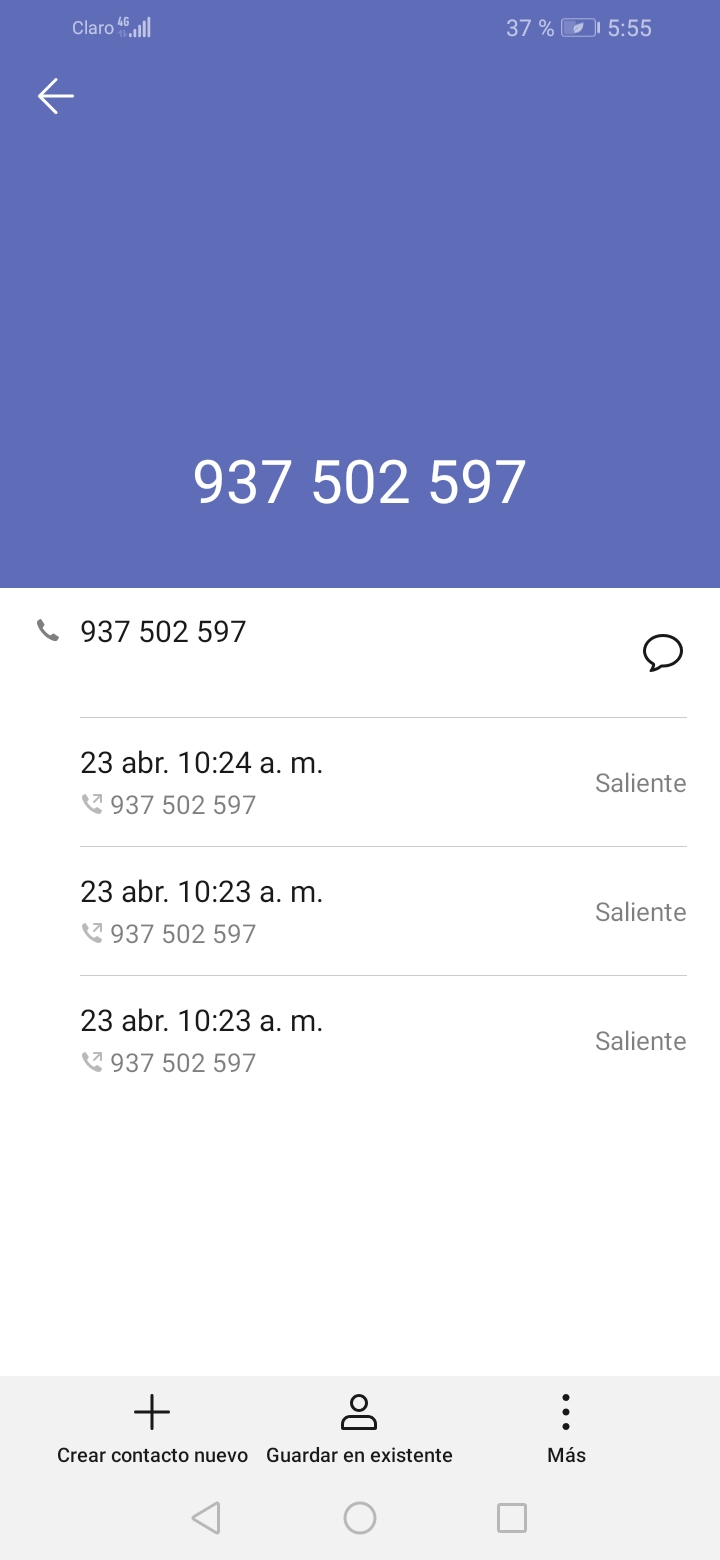720x1560 pixels.
Task: Call the number 937 502 597
Action: click(x=163, y=632)
